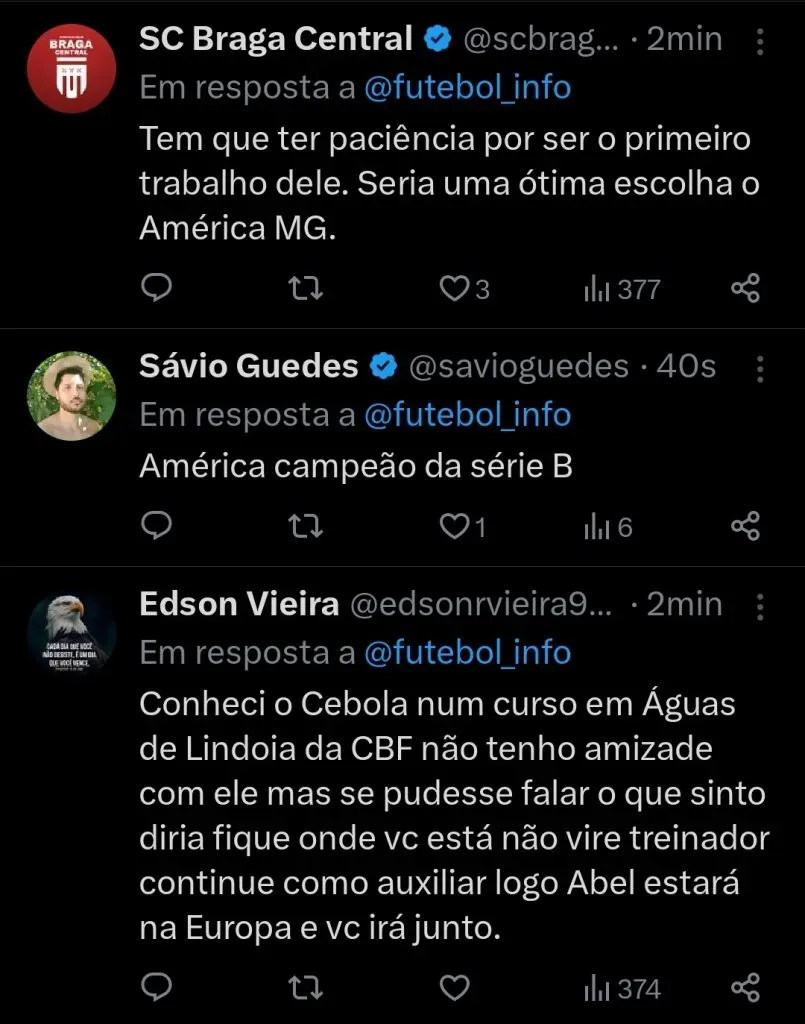The width and height of the screenshot is (805, 1024).
Task: Share SC Braga Central's tweet
Action: point(745,289)
